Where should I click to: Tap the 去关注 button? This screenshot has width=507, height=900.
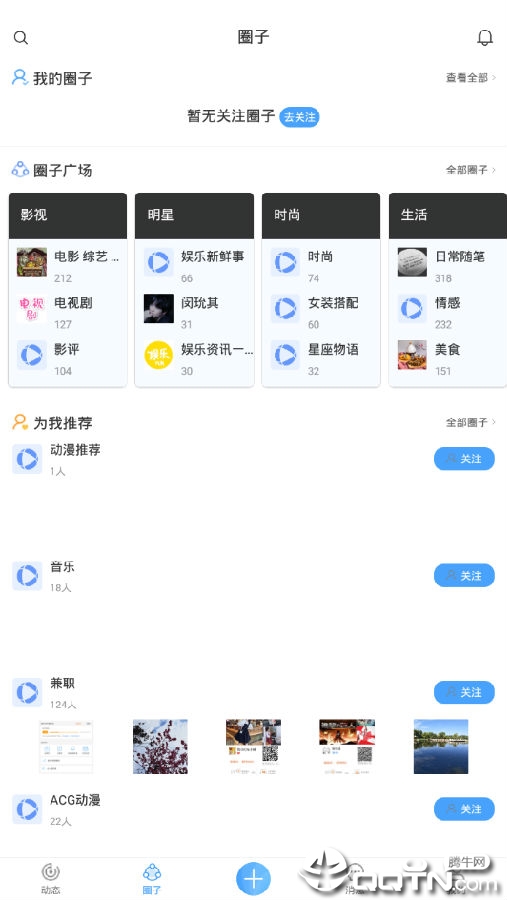click(x=299, y=117)
